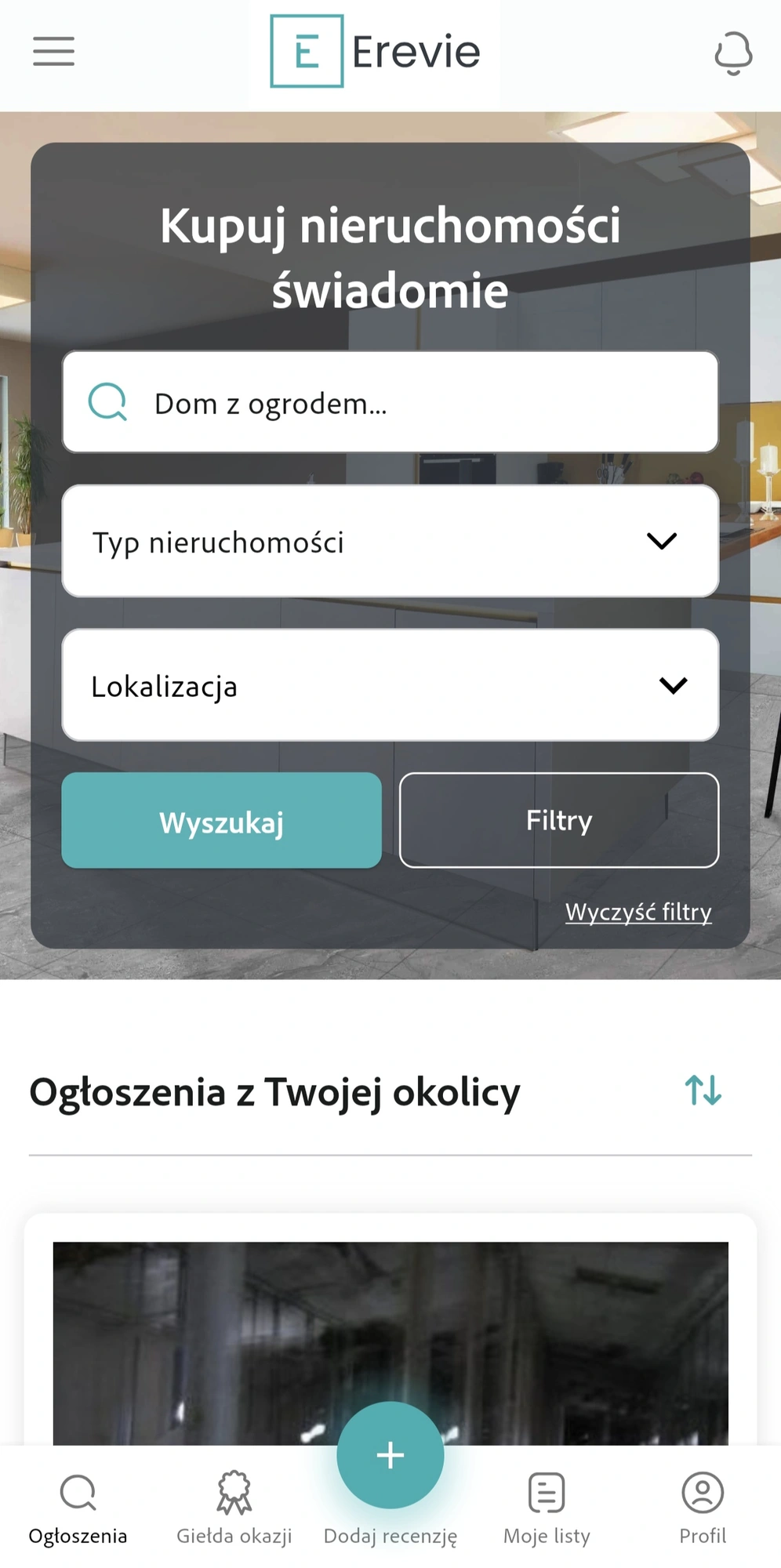Tap the Wyszukaj button
Screen dimensions: 781x1568
click(222, 821)
